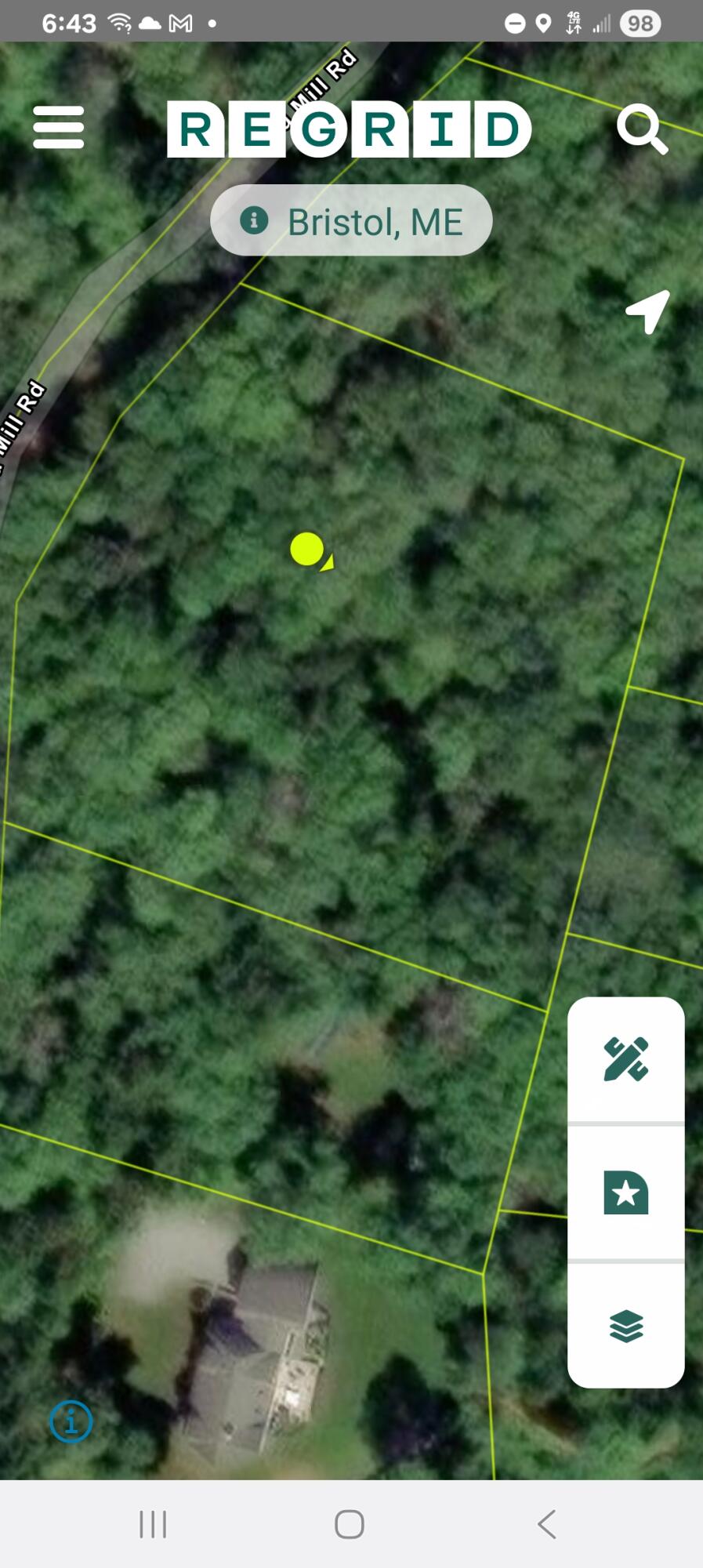The width and height of the screenshot is (703, 1568).
Task: Center map on my location
Action: click(648, 311)
